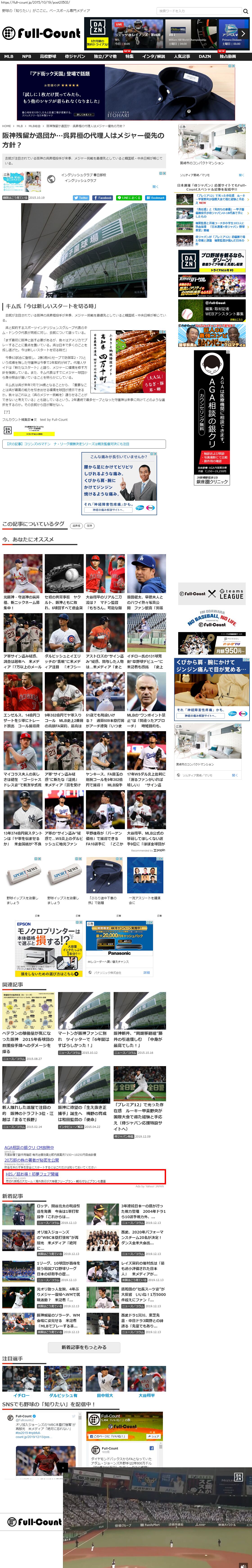The width and height of the screenshot is (252, 1568).
Task: Load more with 新着記事をもっとみる
Action: click(x=83, y=1347)
